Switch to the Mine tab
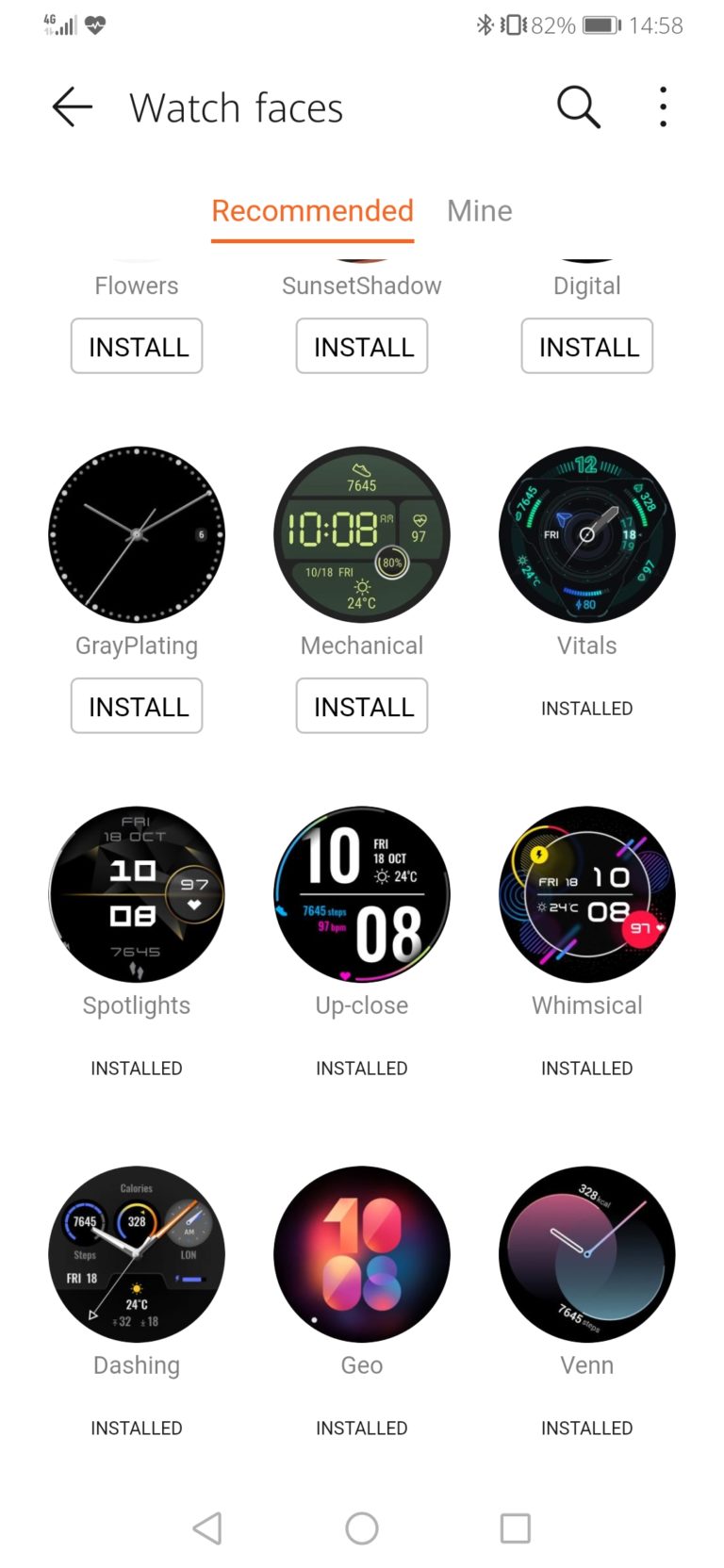The width and height of the screenshot is (724, 1568). tap(479, 210)
